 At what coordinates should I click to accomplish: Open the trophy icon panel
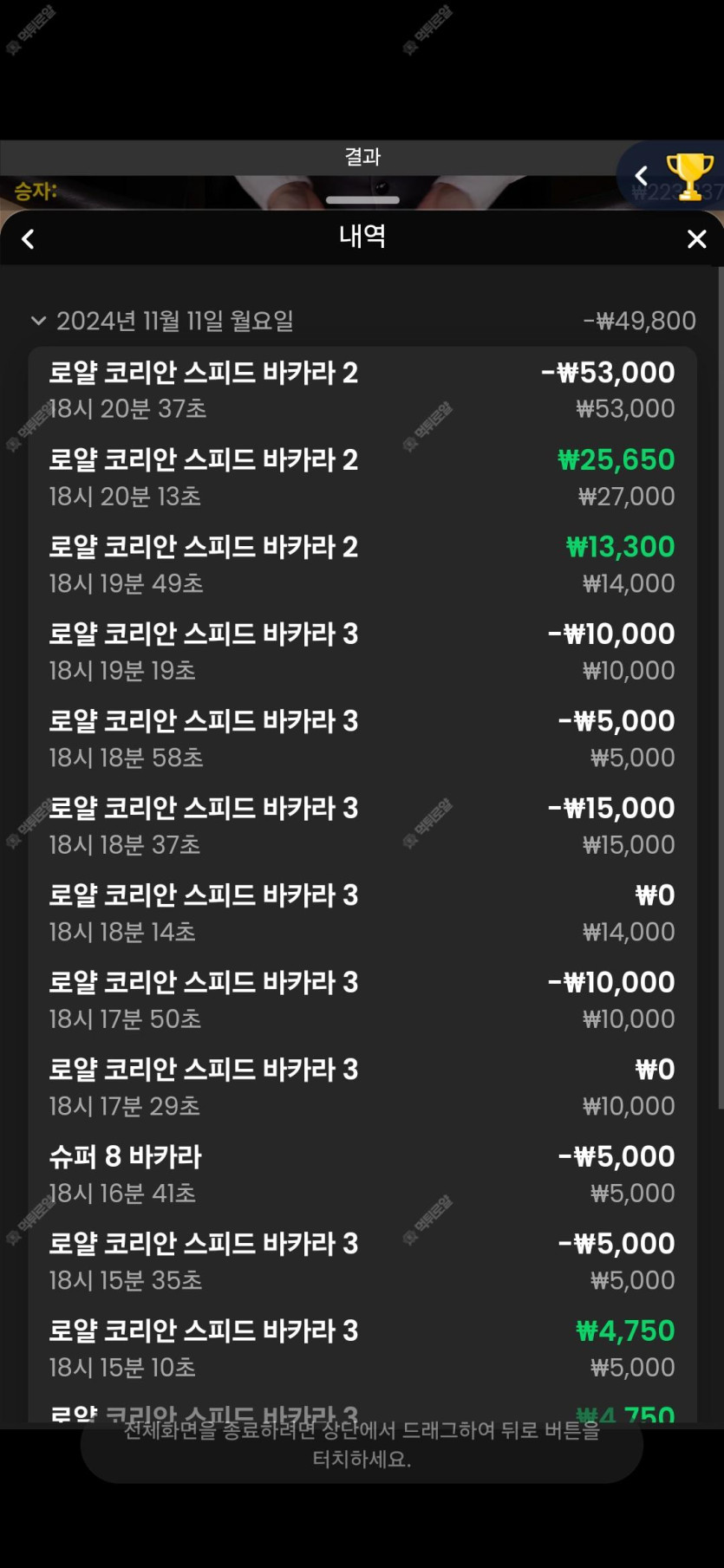[x=689, y=176]
